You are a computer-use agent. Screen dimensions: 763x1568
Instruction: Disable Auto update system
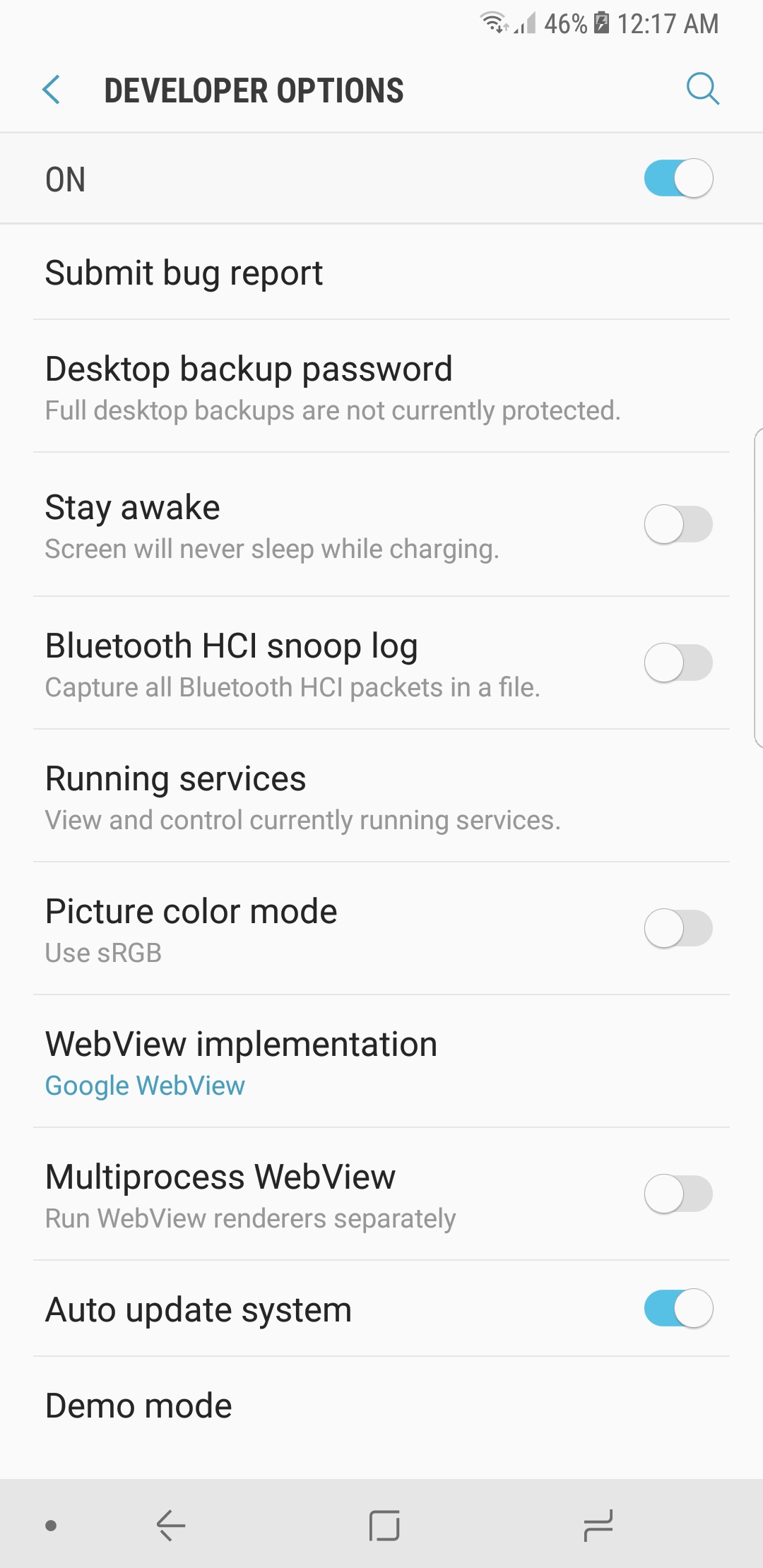678,1309
